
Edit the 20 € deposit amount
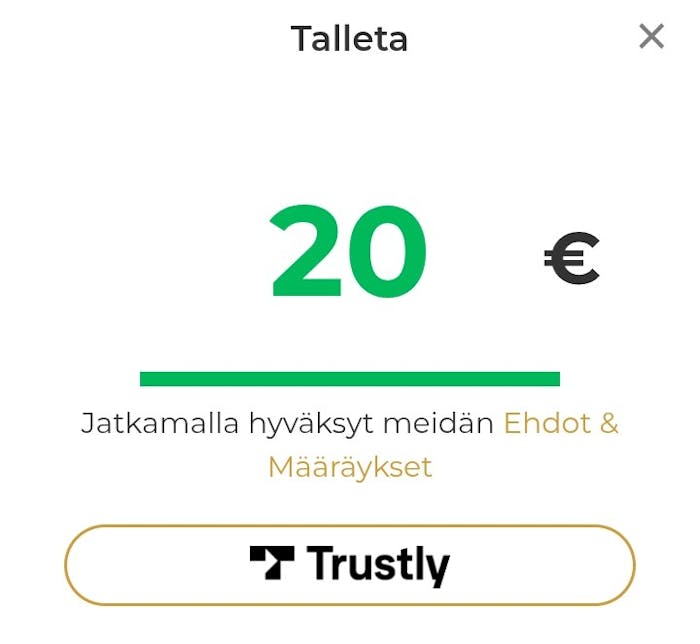click(x=348, y=253)
